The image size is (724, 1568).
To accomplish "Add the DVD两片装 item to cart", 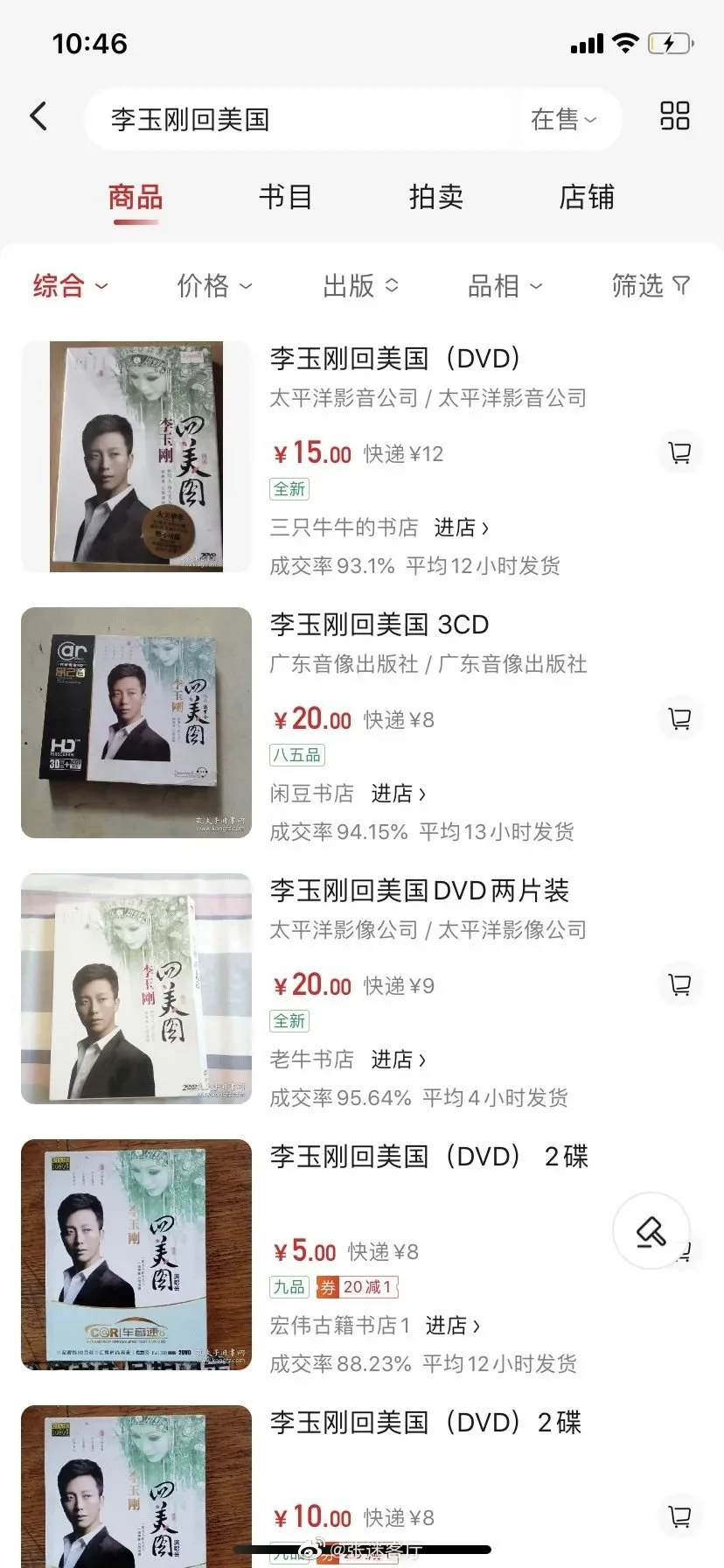I will (x=679, y=984).
